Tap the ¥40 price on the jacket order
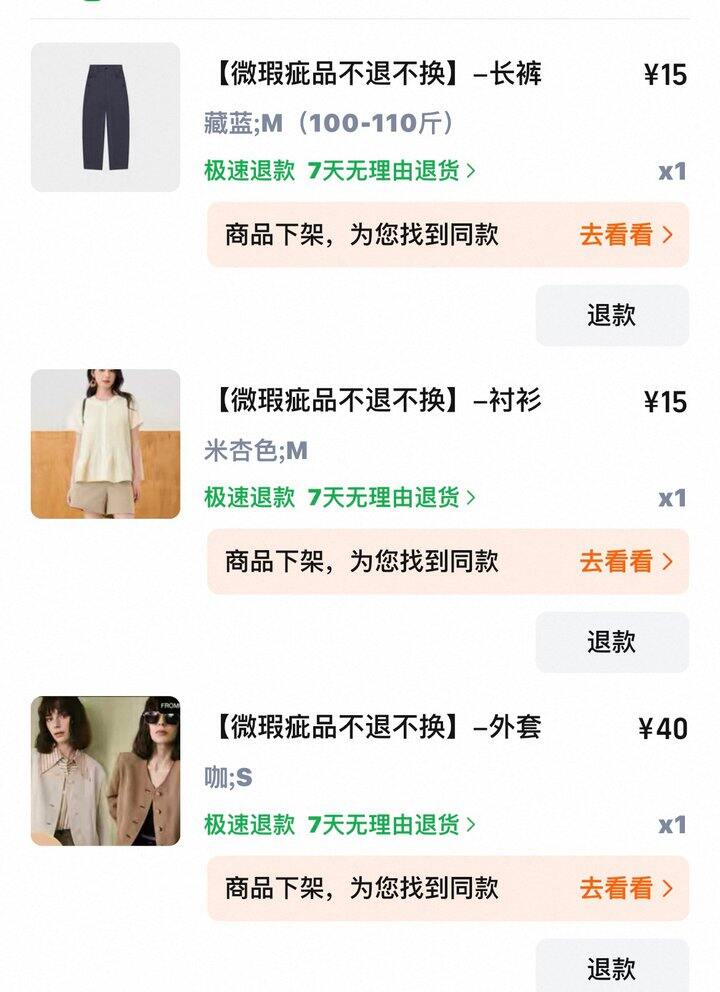 tap(662, 728)
